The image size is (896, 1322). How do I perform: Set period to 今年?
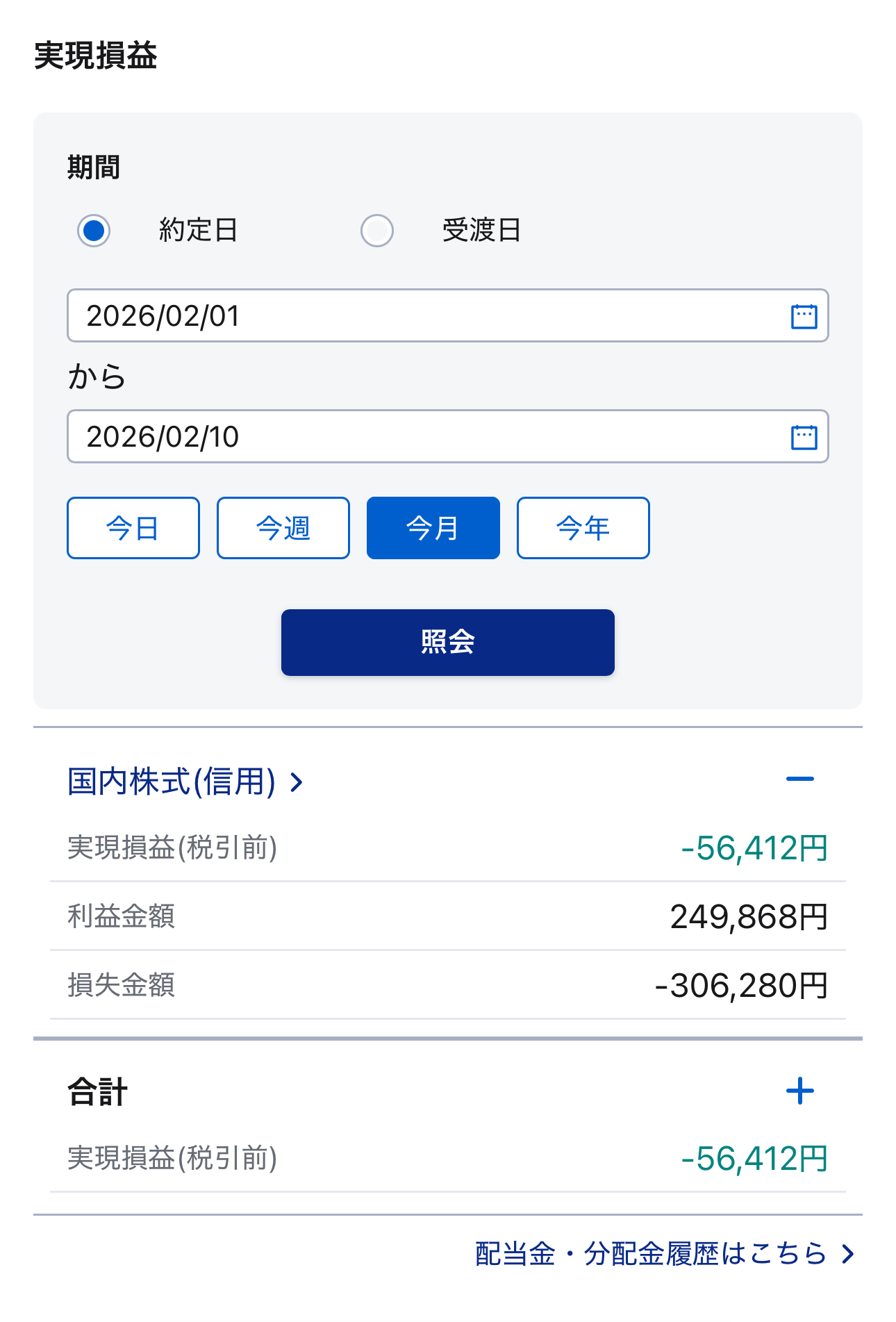pyautogui.click(x=583, y=528)
